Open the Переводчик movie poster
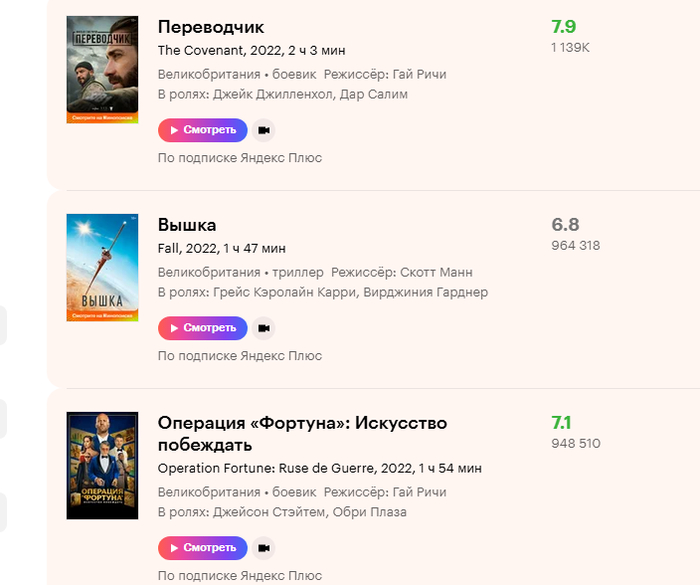Viewport: 700px width, 585px height. (x=102, y=70)
